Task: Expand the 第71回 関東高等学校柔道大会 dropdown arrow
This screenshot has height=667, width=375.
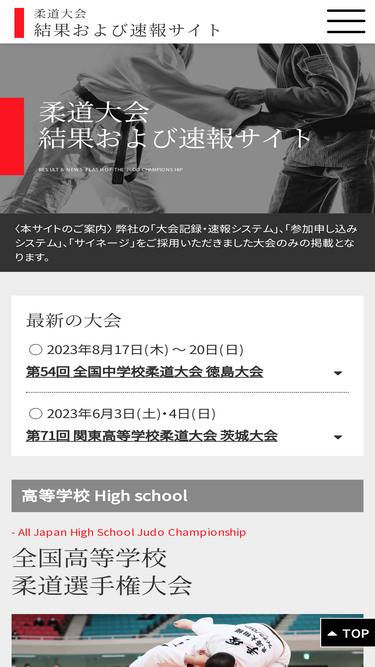Action: (338, 437)
